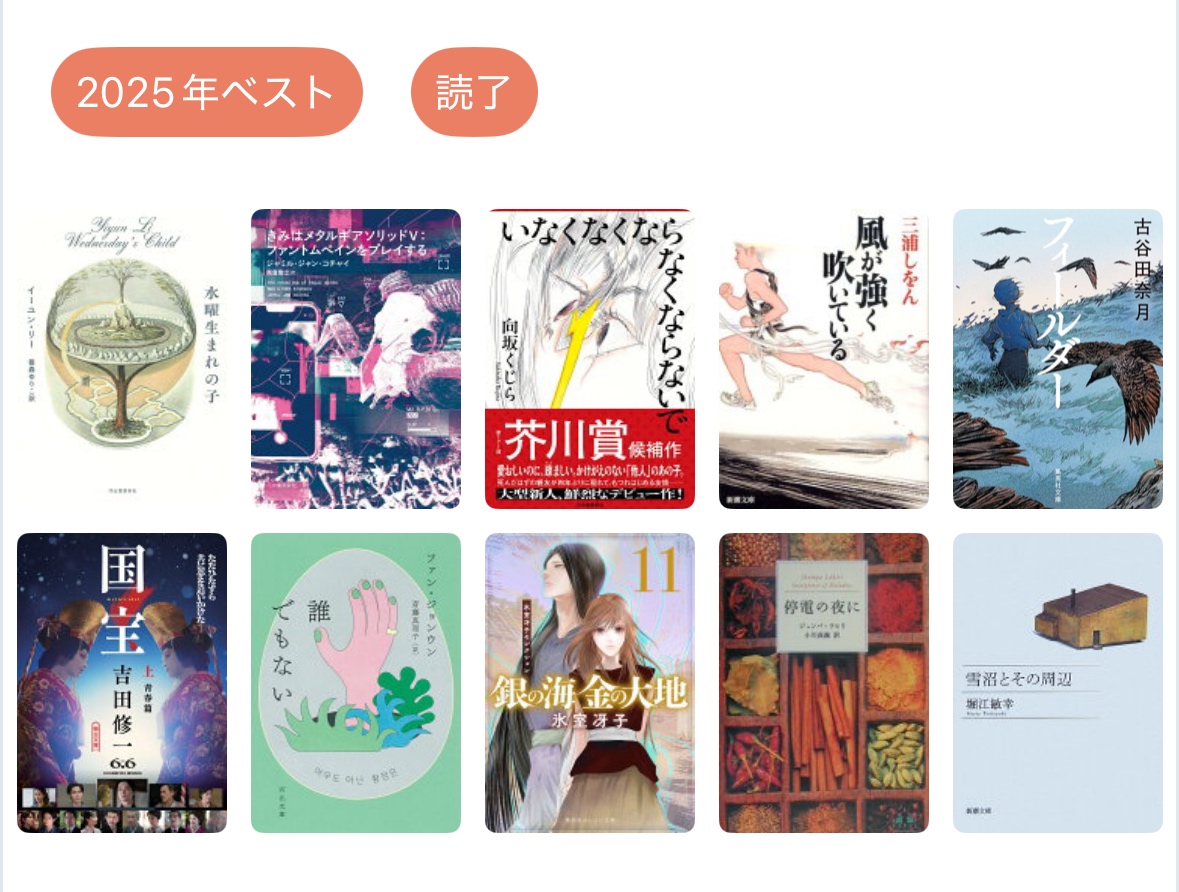The image size is (1179, 892).
Task: Open the book フィールダー
Action: [x=1057, y=358]
